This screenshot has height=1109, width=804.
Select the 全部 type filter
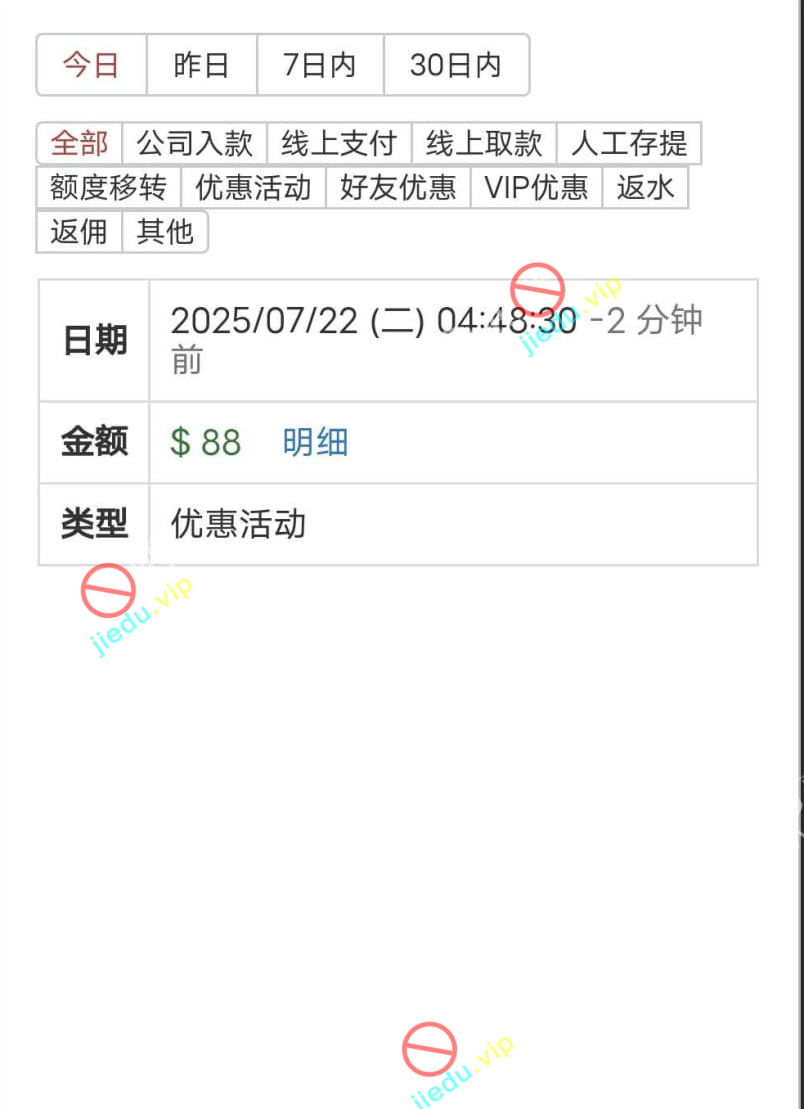click(x=79, y=143)
